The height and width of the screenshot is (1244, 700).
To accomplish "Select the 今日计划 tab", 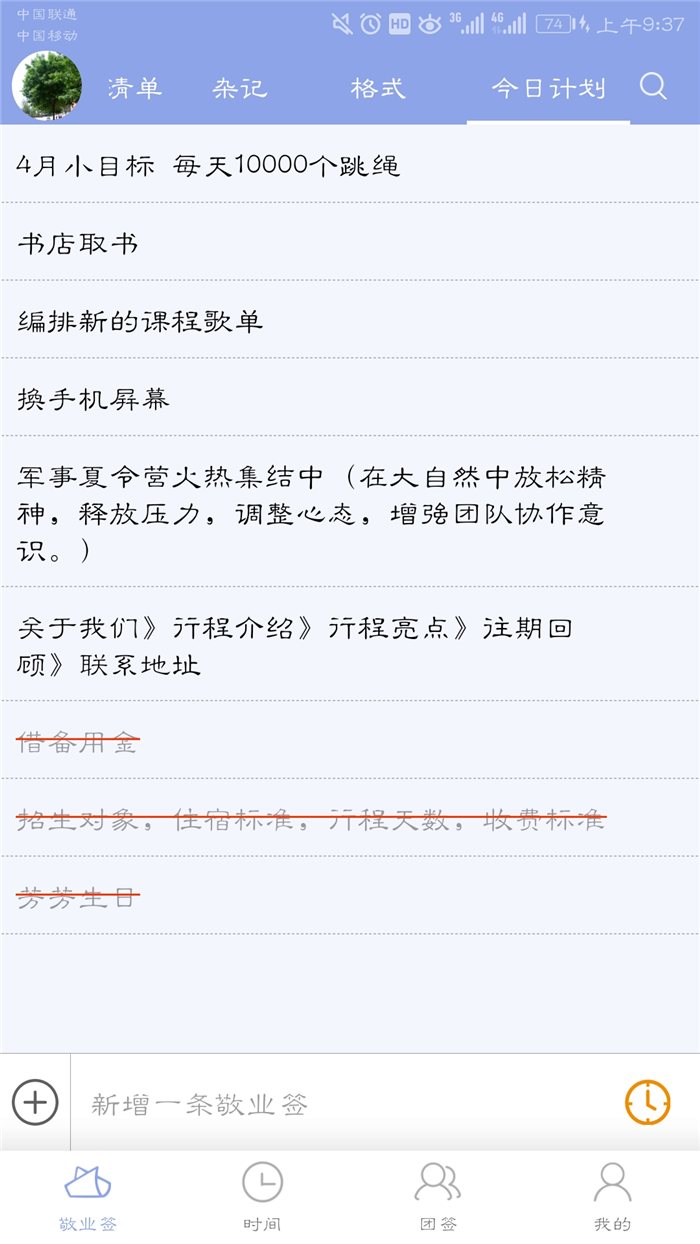I will point(548,88).
